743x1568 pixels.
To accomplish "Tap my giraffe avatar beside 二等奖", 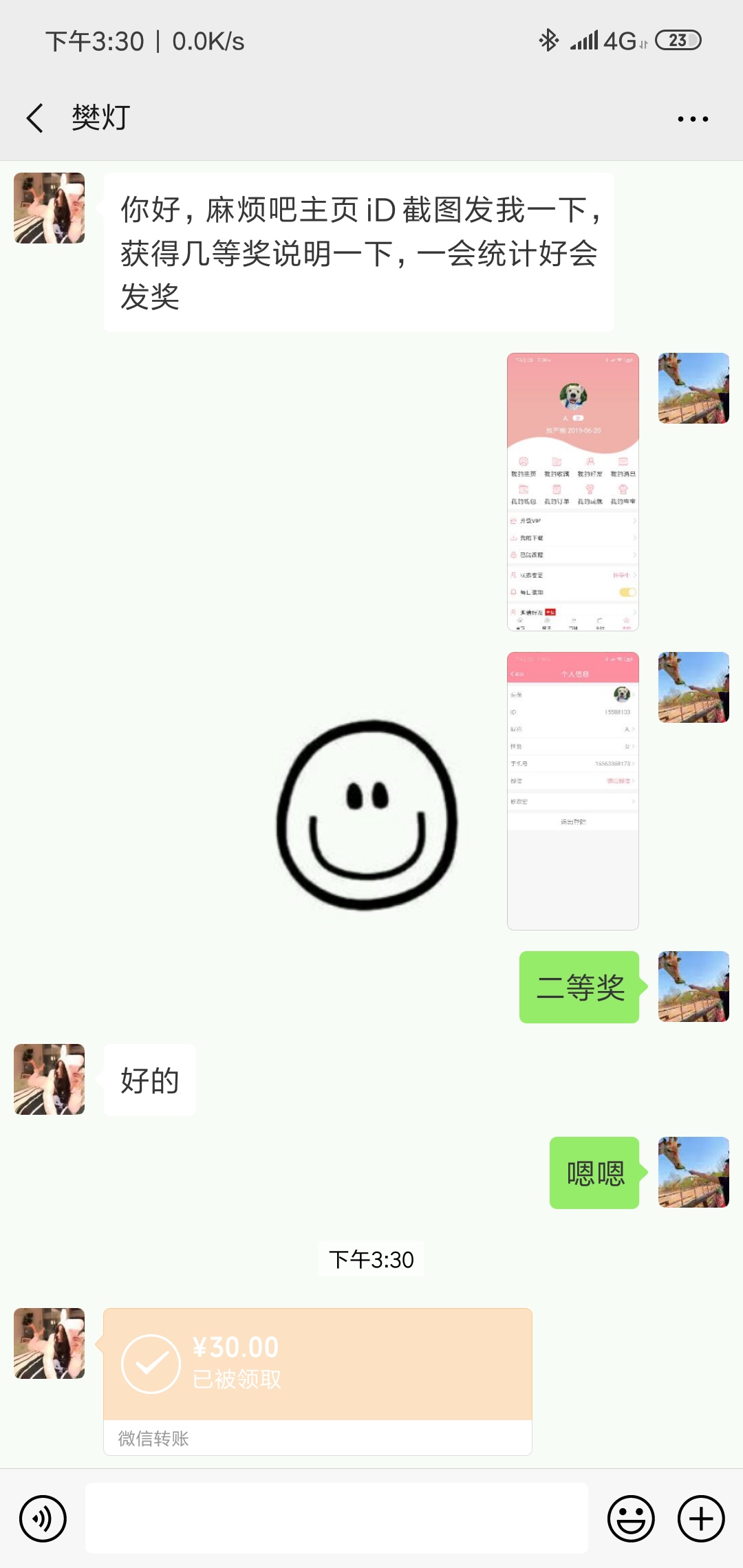I will [x=693, y=986].
